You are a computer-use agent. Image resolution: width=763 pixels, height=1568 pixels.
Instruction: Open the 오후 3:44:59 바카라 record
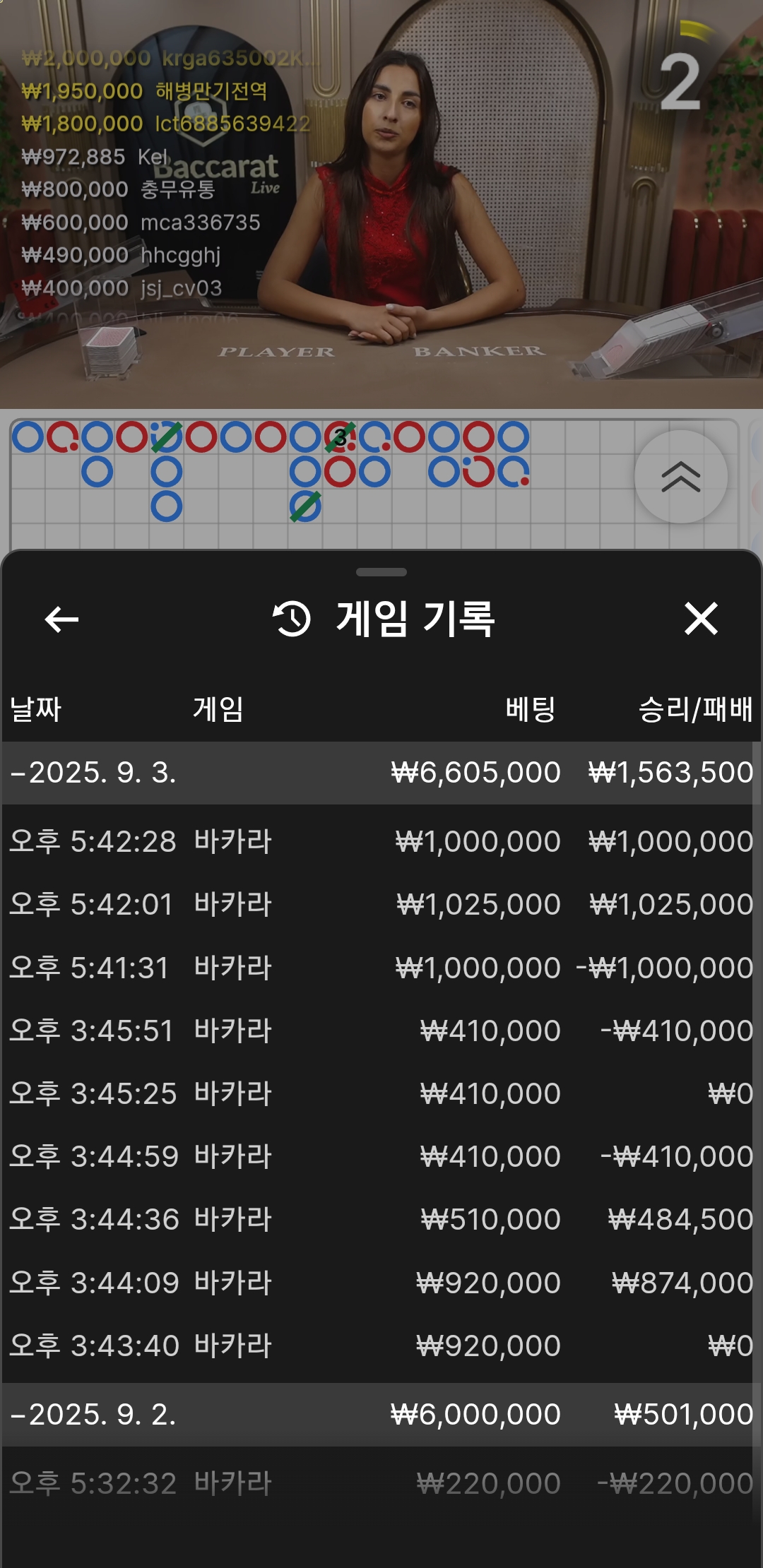(381, 1157)
